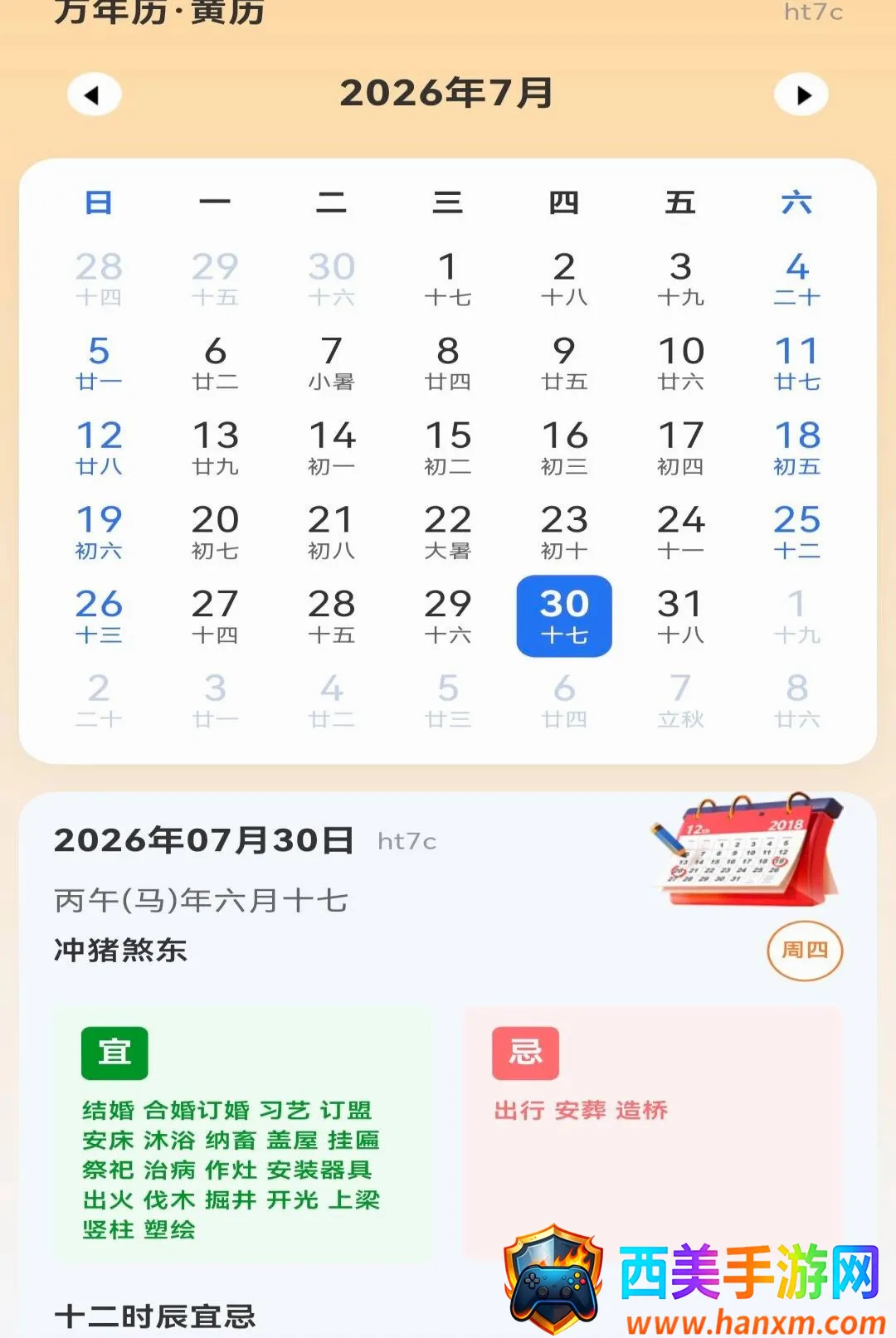Viewport: 896px width, 1338px height.
Task: Go to the previous month
Action: tap(95, 95)
